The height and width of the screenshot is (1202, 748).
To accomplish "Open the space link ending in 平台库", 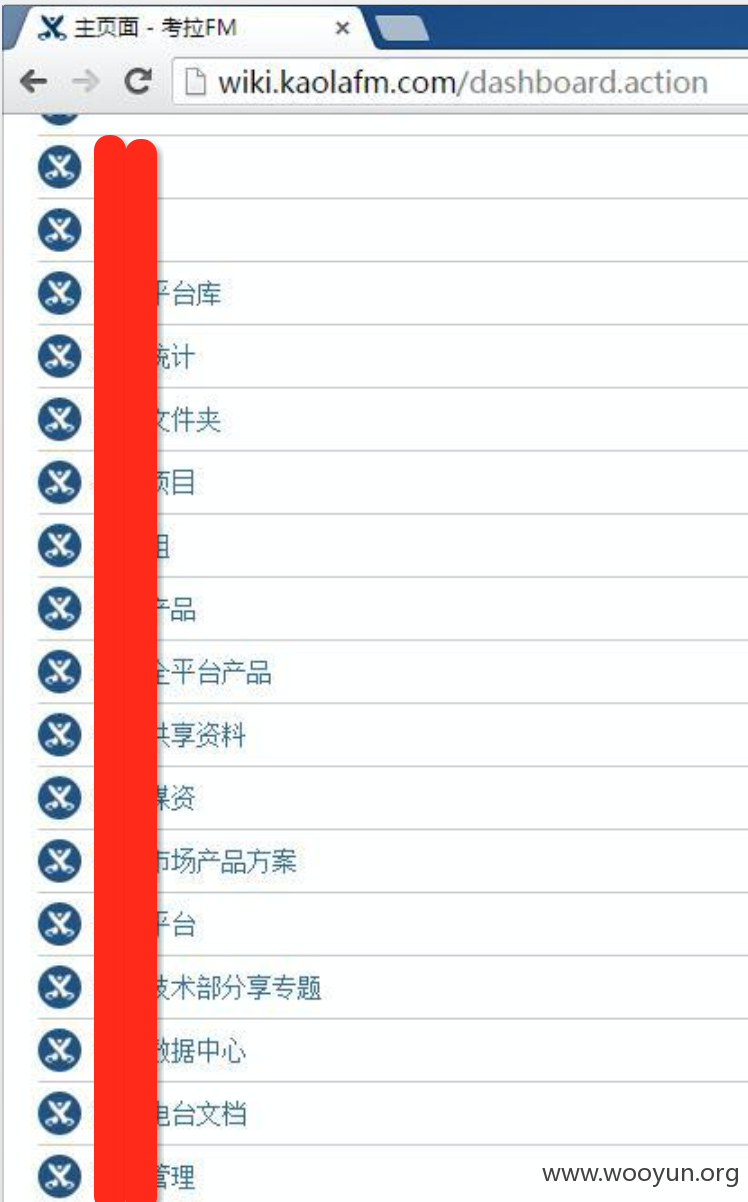I will (x=186, y=294).
